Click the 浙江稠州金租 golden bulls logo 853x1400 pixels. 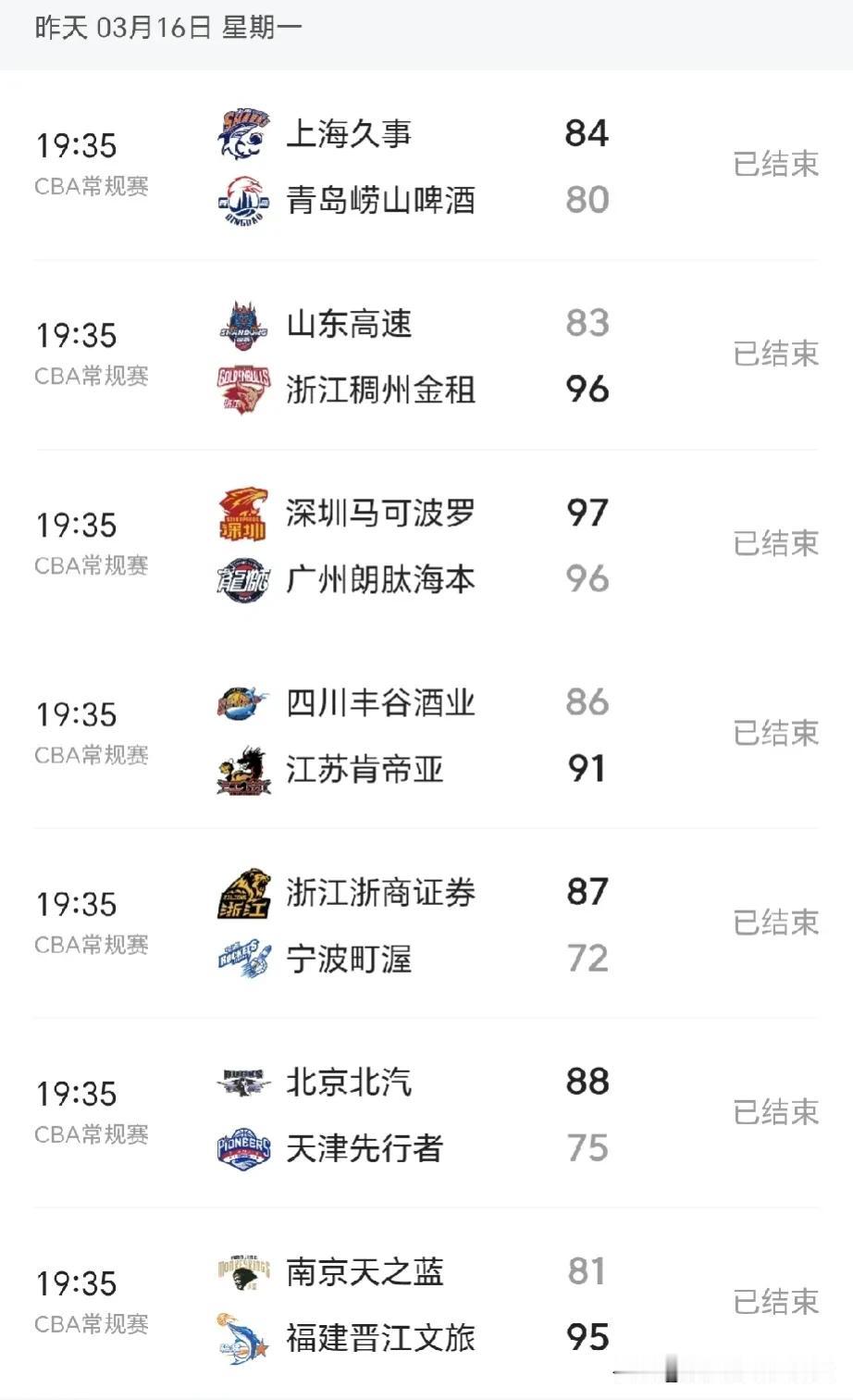[241, 390]
